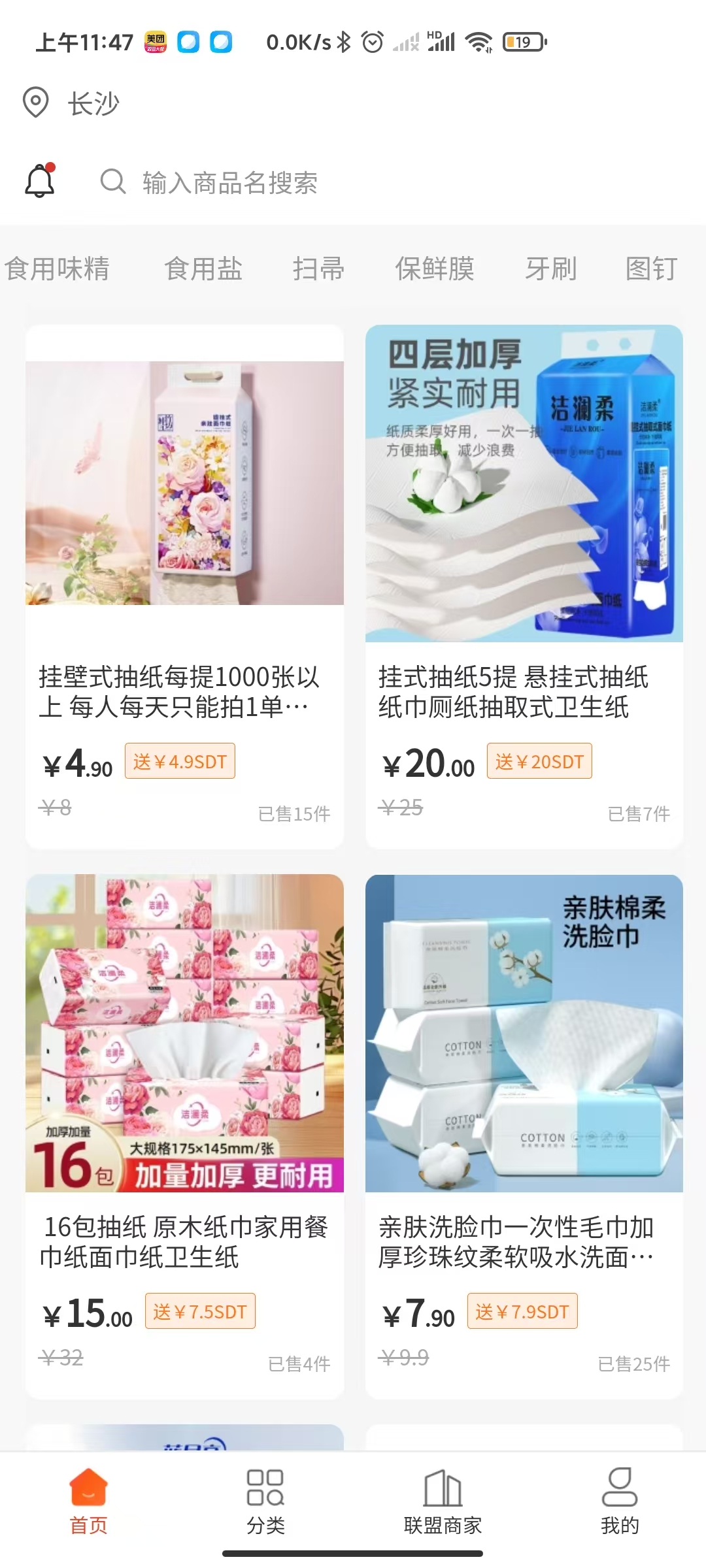Select the 牙刷 category chip
Image resolution: width=706 pixels, height=1568 pixels.
click(x=551, y=269)
